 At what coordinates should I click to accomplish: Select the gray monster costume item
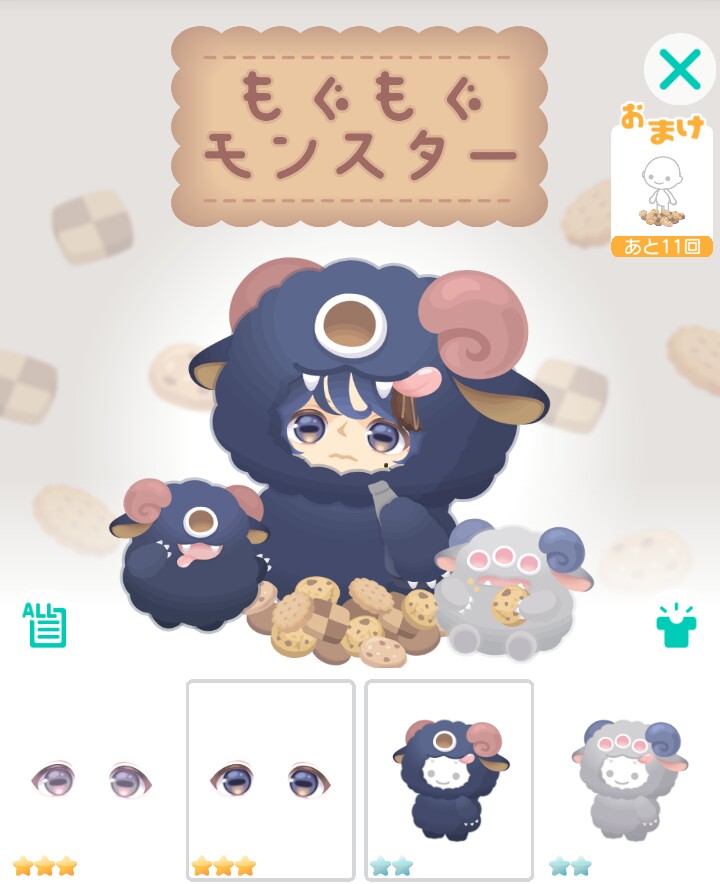(630, 780)
